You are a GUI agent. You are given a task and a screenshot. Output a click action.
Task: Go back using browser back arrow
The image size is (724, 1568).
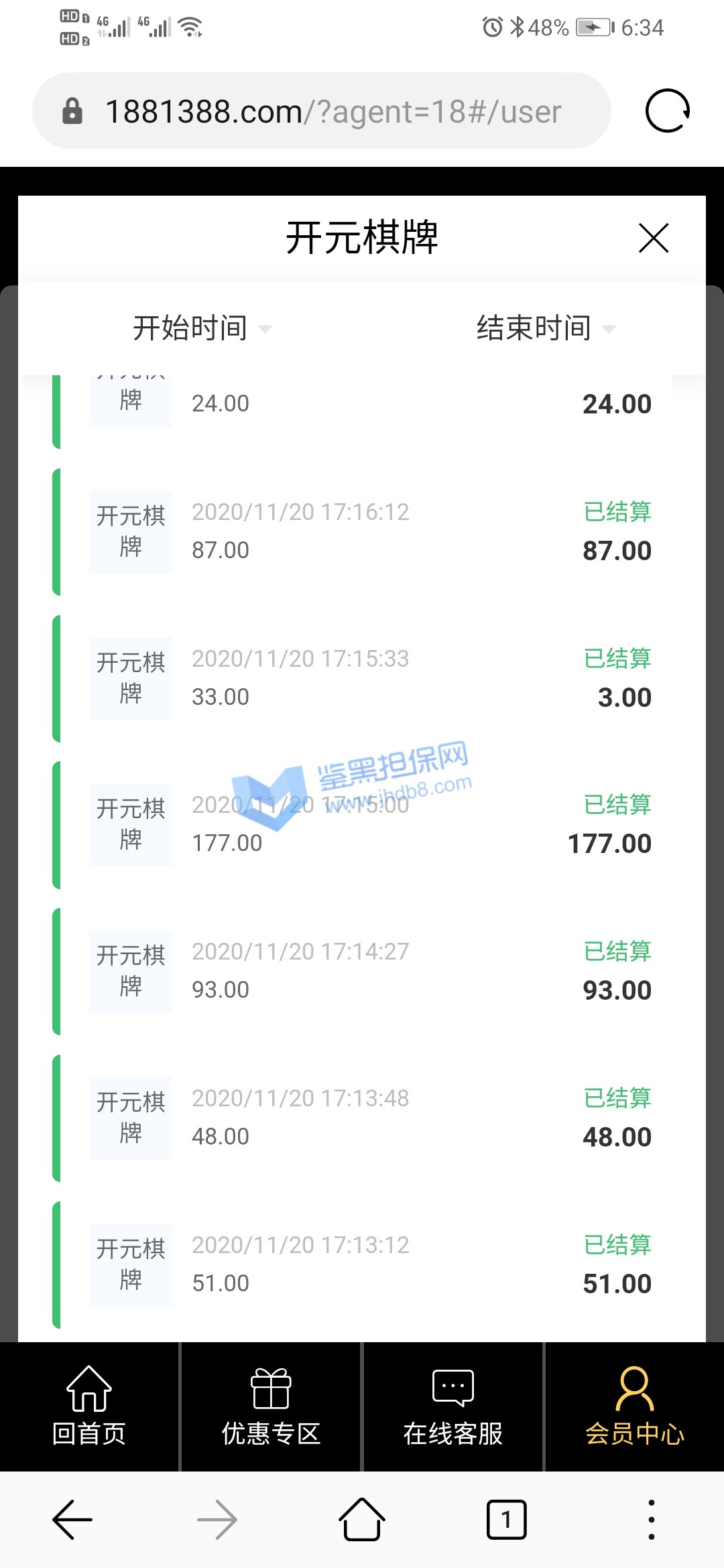(72, 1520)
